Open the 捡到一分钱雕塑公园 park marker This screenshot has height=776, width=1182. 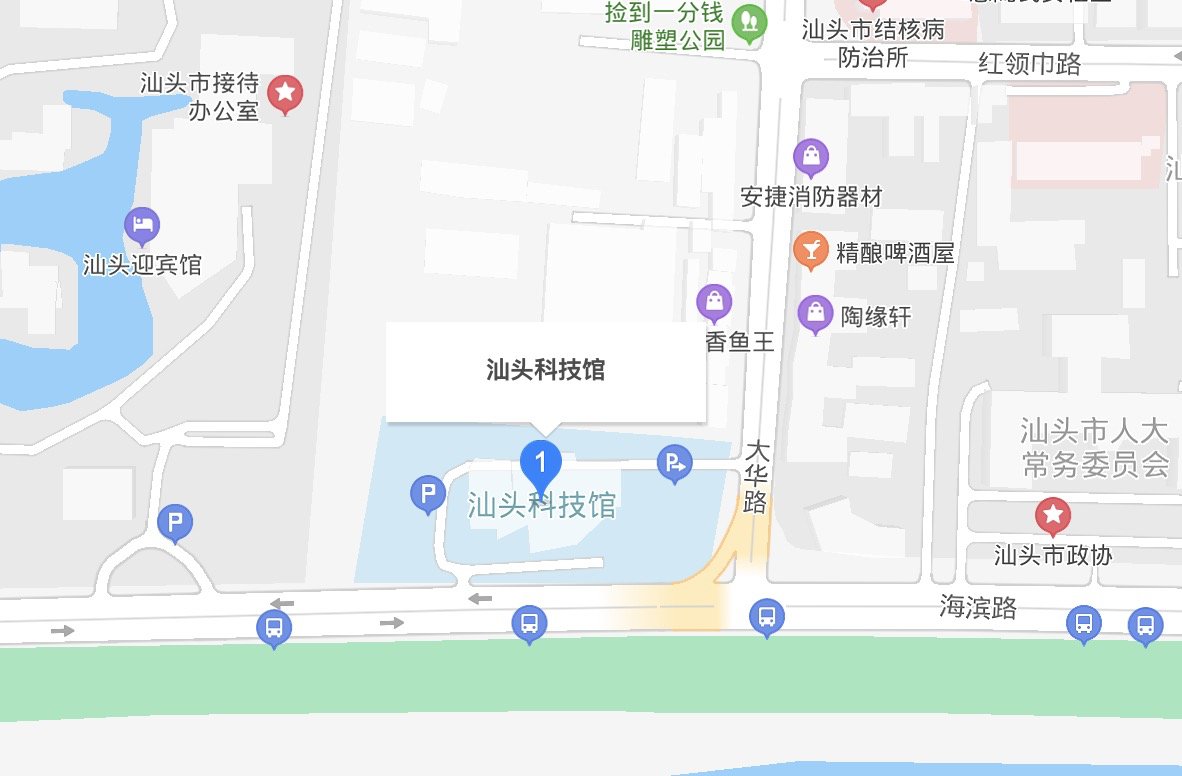tap(747, 22)
